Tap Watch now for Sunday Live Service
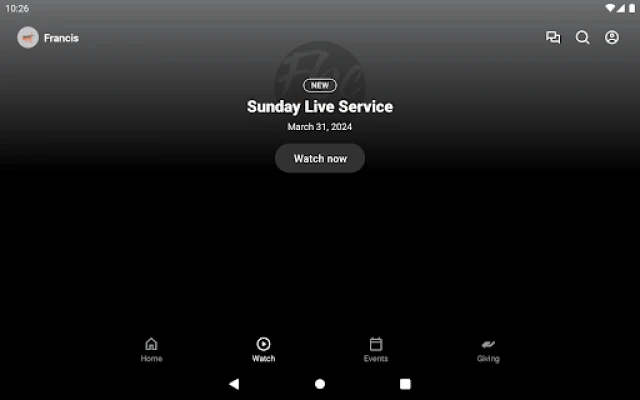Viewport: 640px width, 400px height. [320, 158]
